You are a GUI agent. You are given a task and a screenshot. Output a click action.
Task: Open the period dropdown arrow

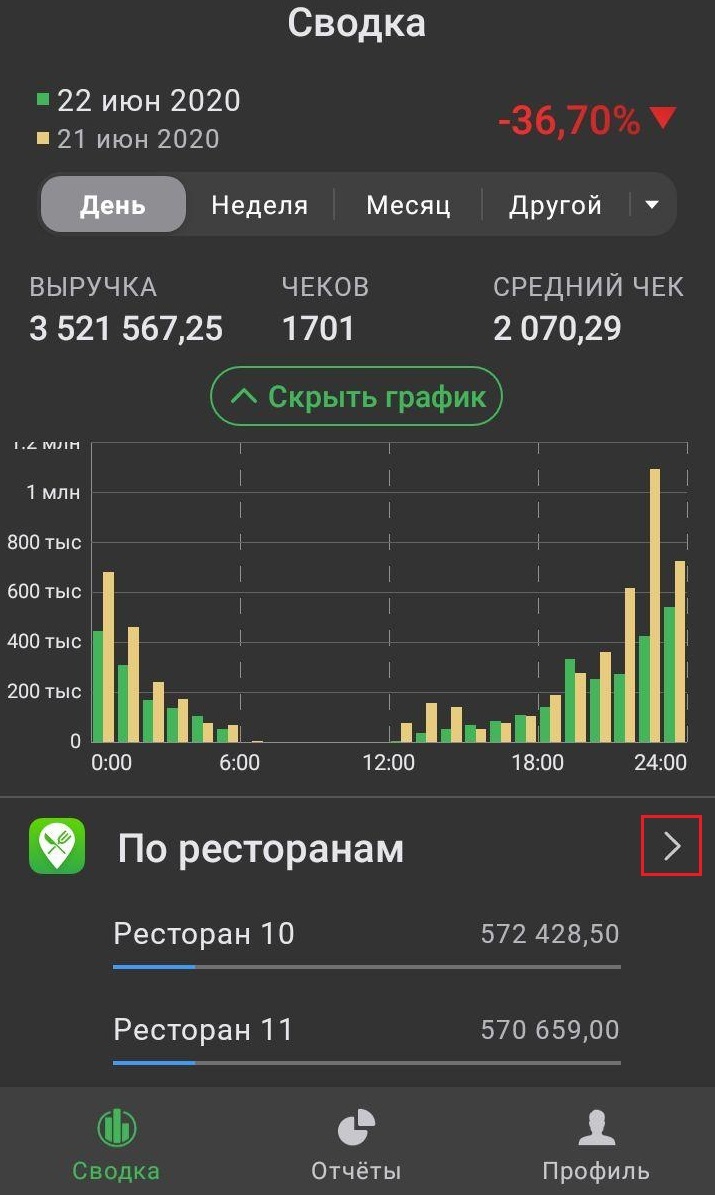click(652, 205)
